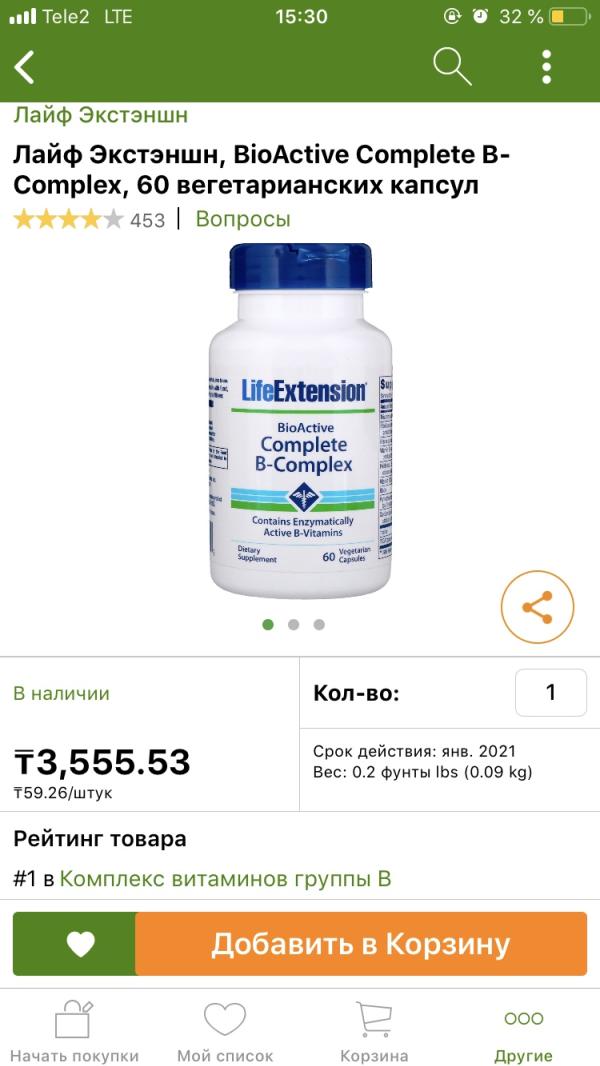The image size is (600, 1066).
Task: Switch to the Мой список tab
Action: [224, 1030]
